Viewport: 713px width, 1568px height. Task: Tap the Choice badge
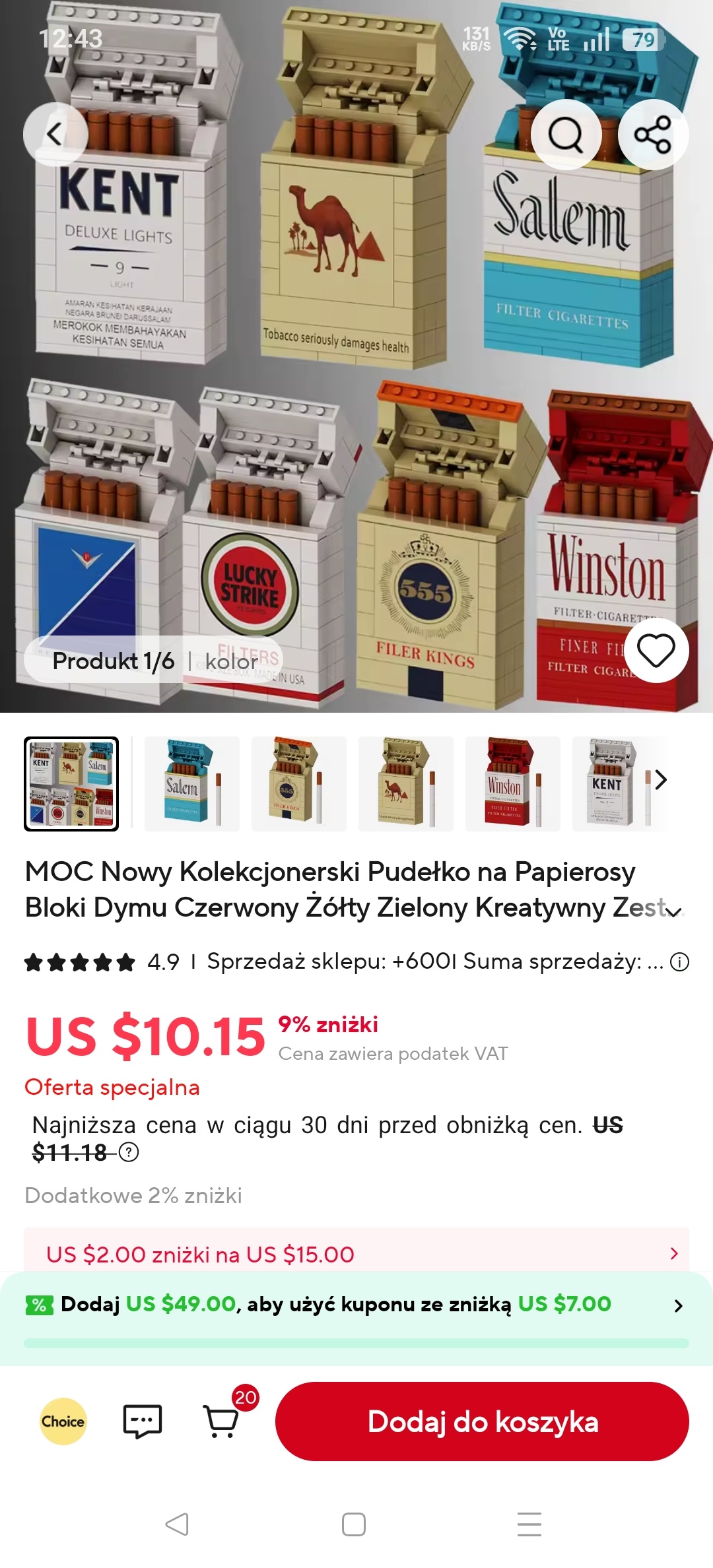[63, 1421]
